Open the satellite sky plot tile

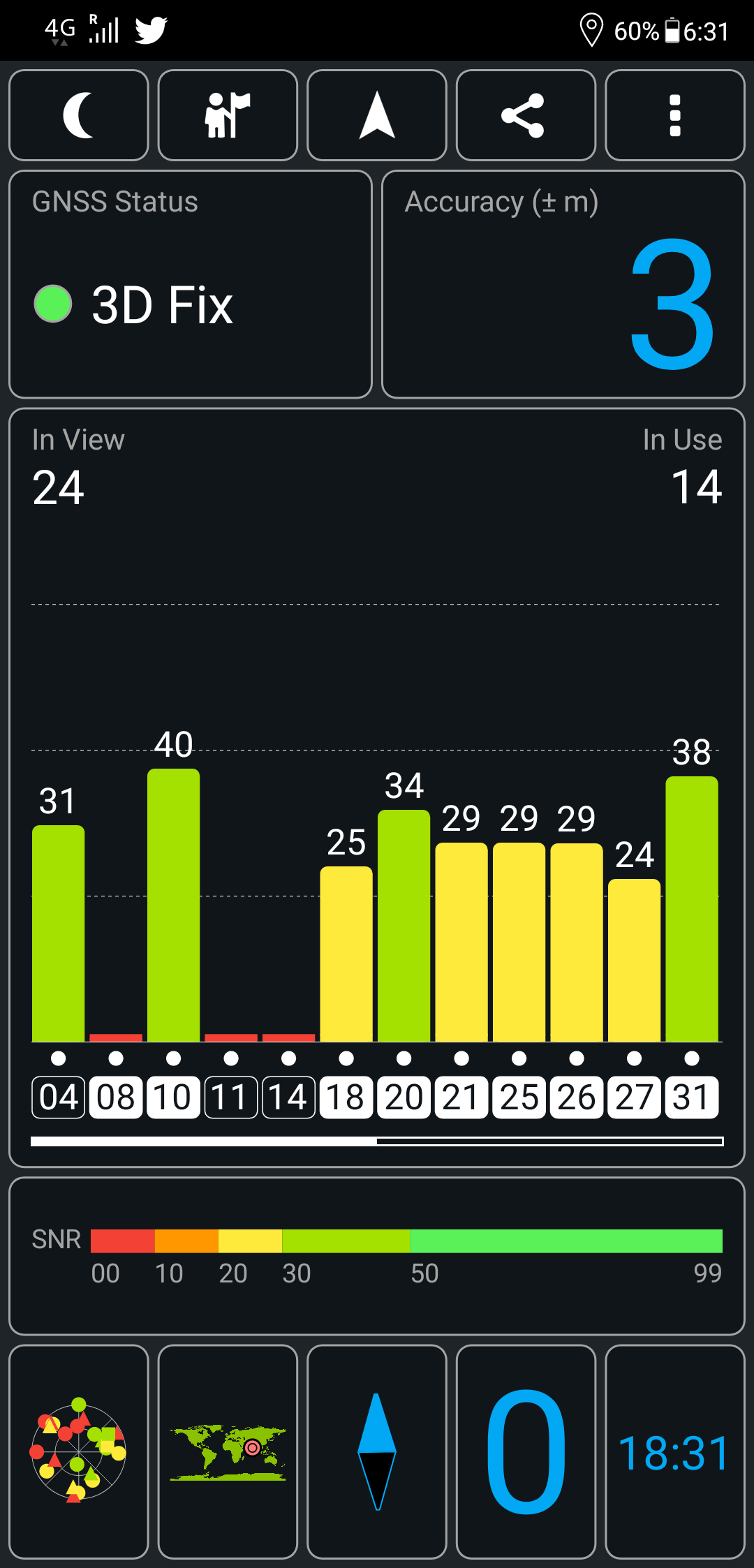click(x=79, y=1451)
